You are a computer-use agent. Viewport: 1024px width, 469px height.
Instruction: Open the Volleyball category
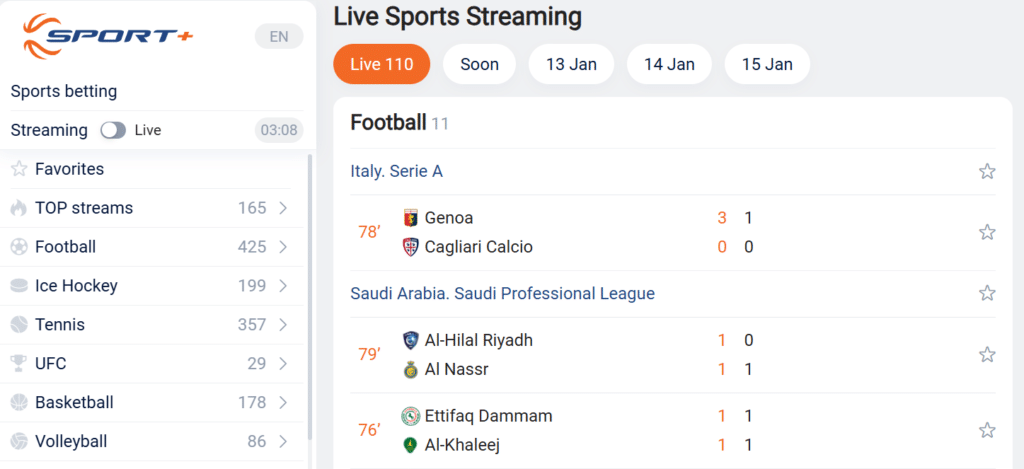click(x=71, y=441)
